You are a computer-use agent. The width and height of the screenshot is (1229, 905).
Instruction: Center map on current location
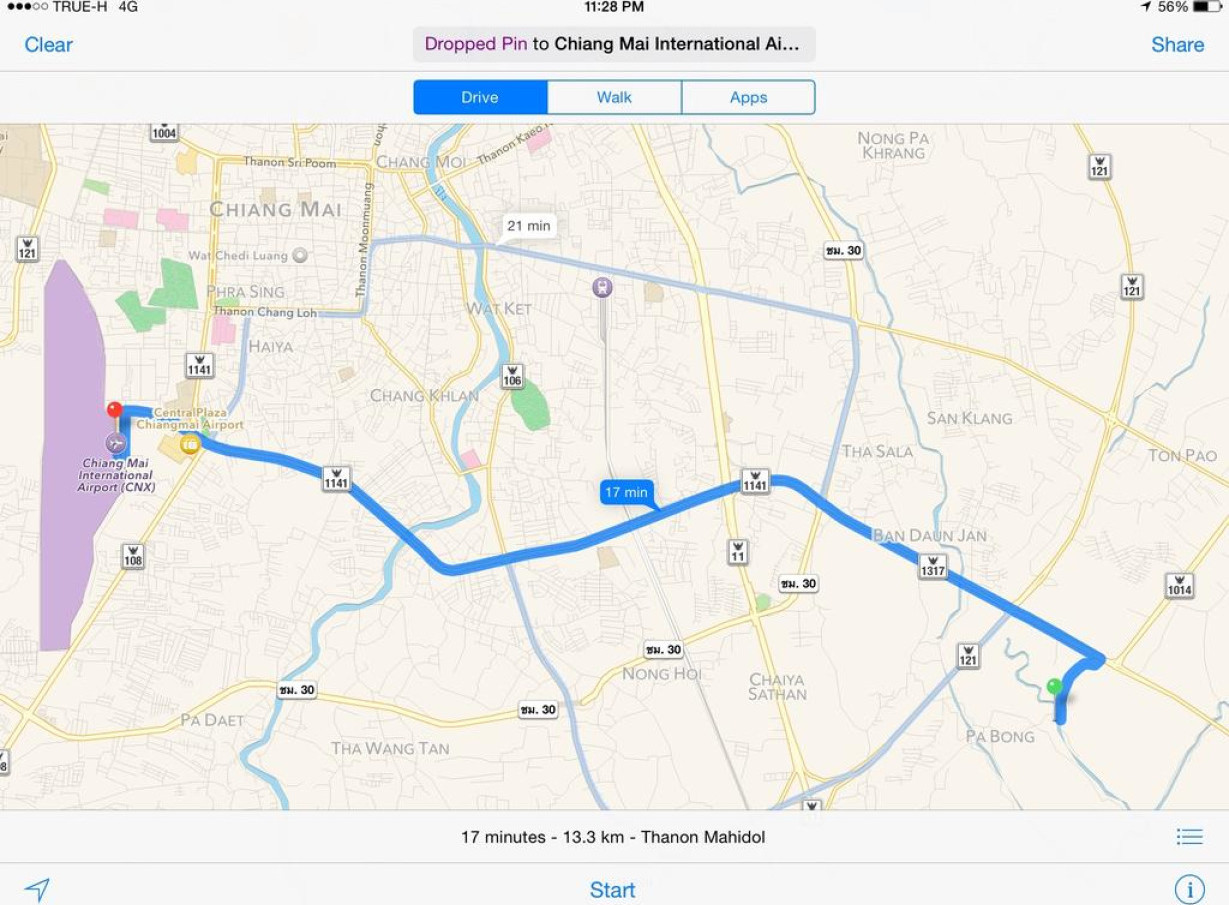(x=37, y=889)
